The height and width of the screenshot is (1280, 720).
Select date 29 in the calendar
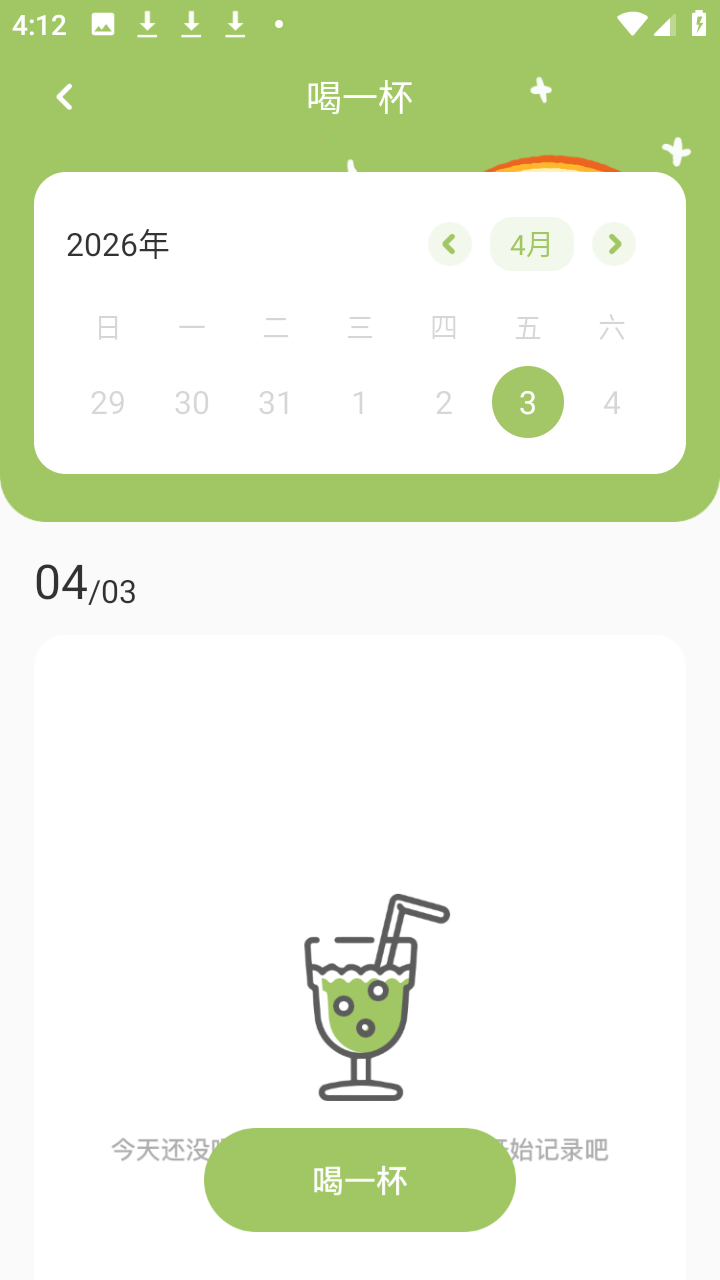click(108, 402)
